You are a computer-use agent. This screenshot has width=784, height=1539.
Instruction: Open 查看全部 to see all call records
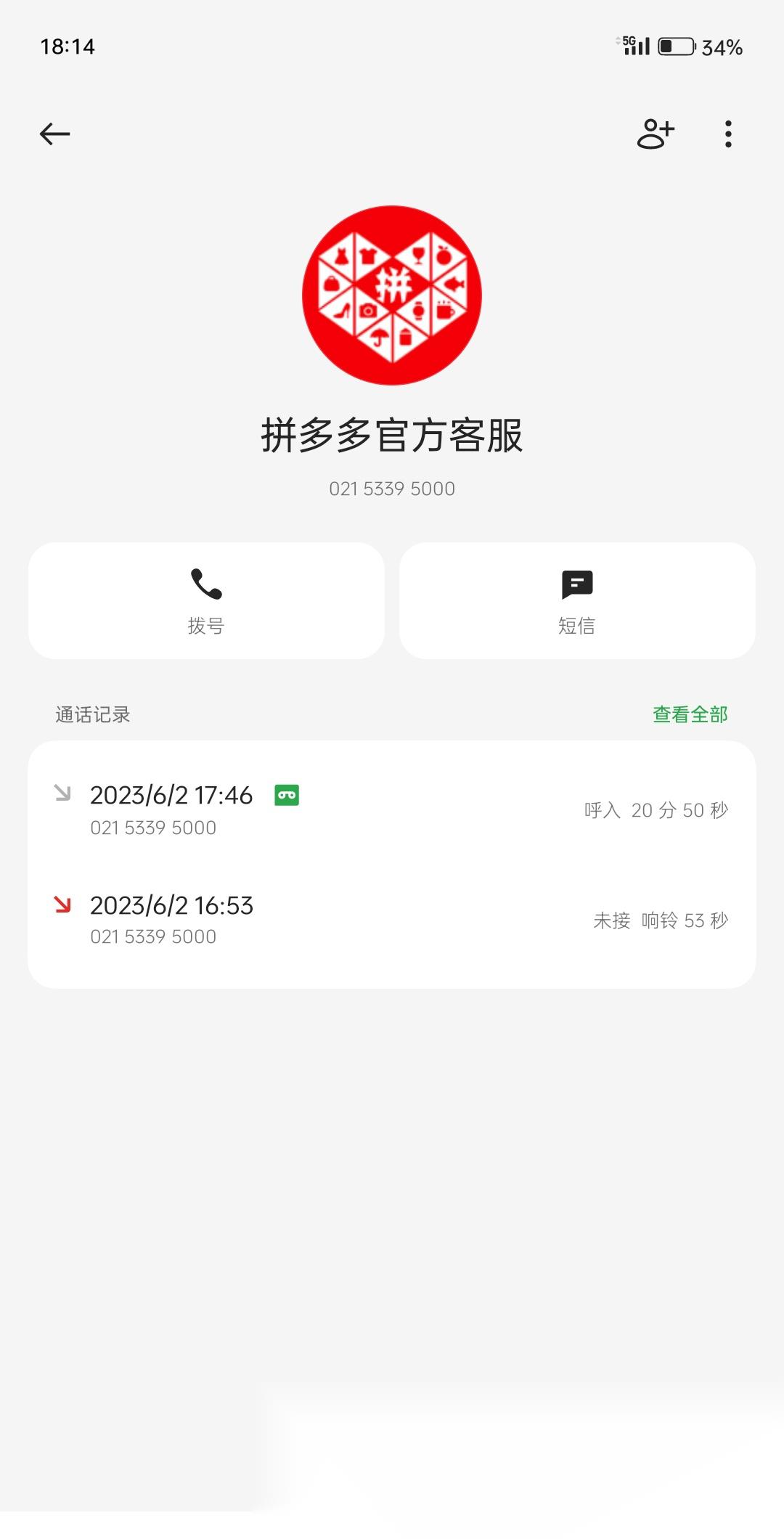pos(690,714)
